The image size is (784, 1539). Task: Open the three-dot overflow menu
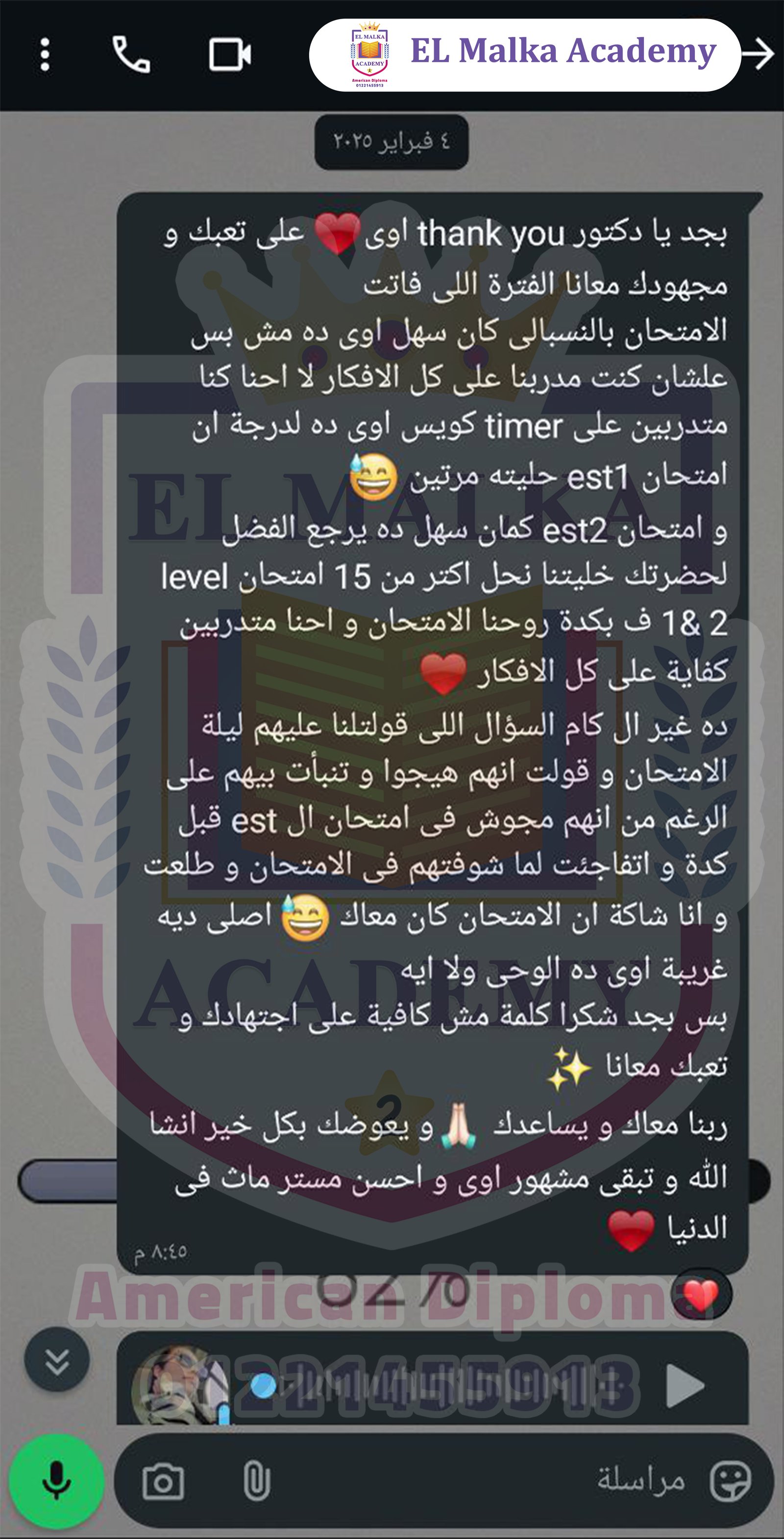click(44, 54)
